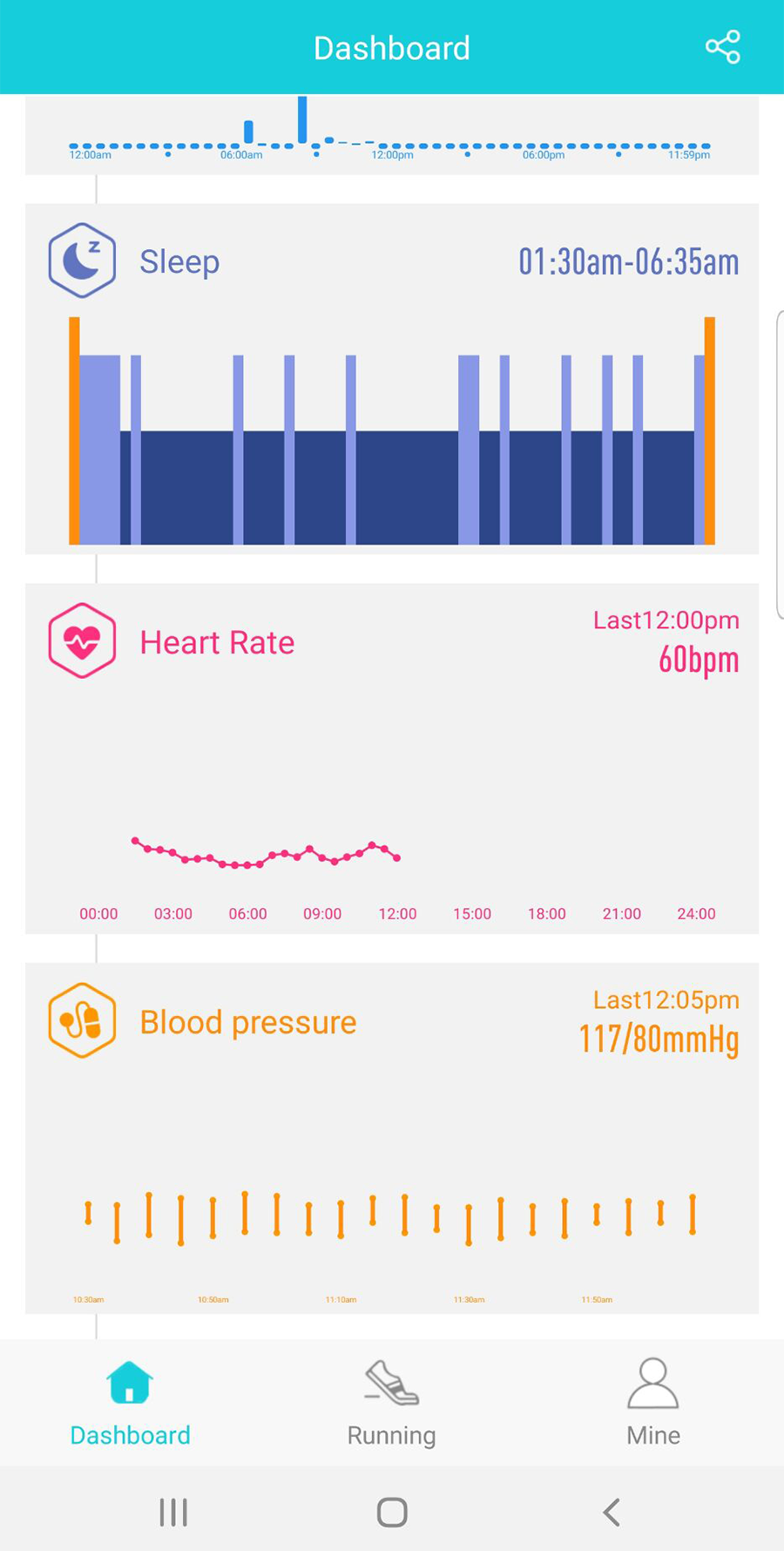Open the Blood pressure card
This screenshot has width=784, height=1551.
tap(391, 1137)
